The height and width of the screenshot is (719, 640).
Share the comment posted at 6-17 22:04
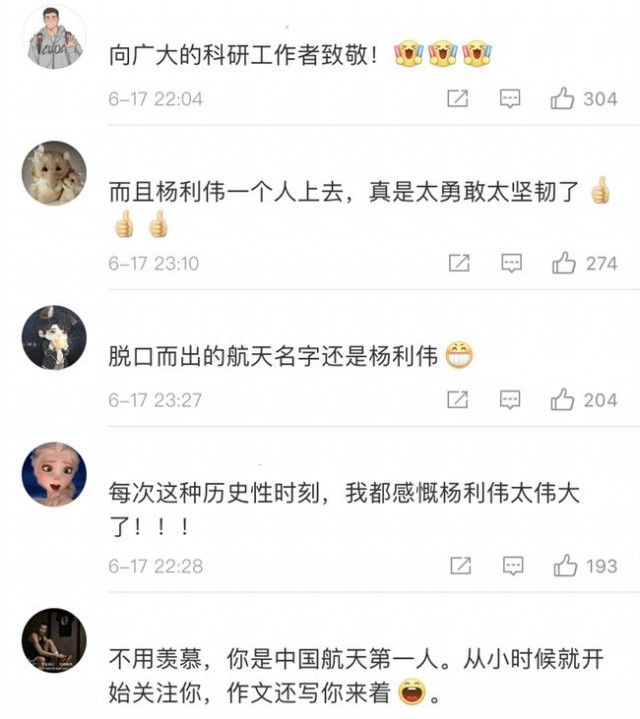point(458,99)
